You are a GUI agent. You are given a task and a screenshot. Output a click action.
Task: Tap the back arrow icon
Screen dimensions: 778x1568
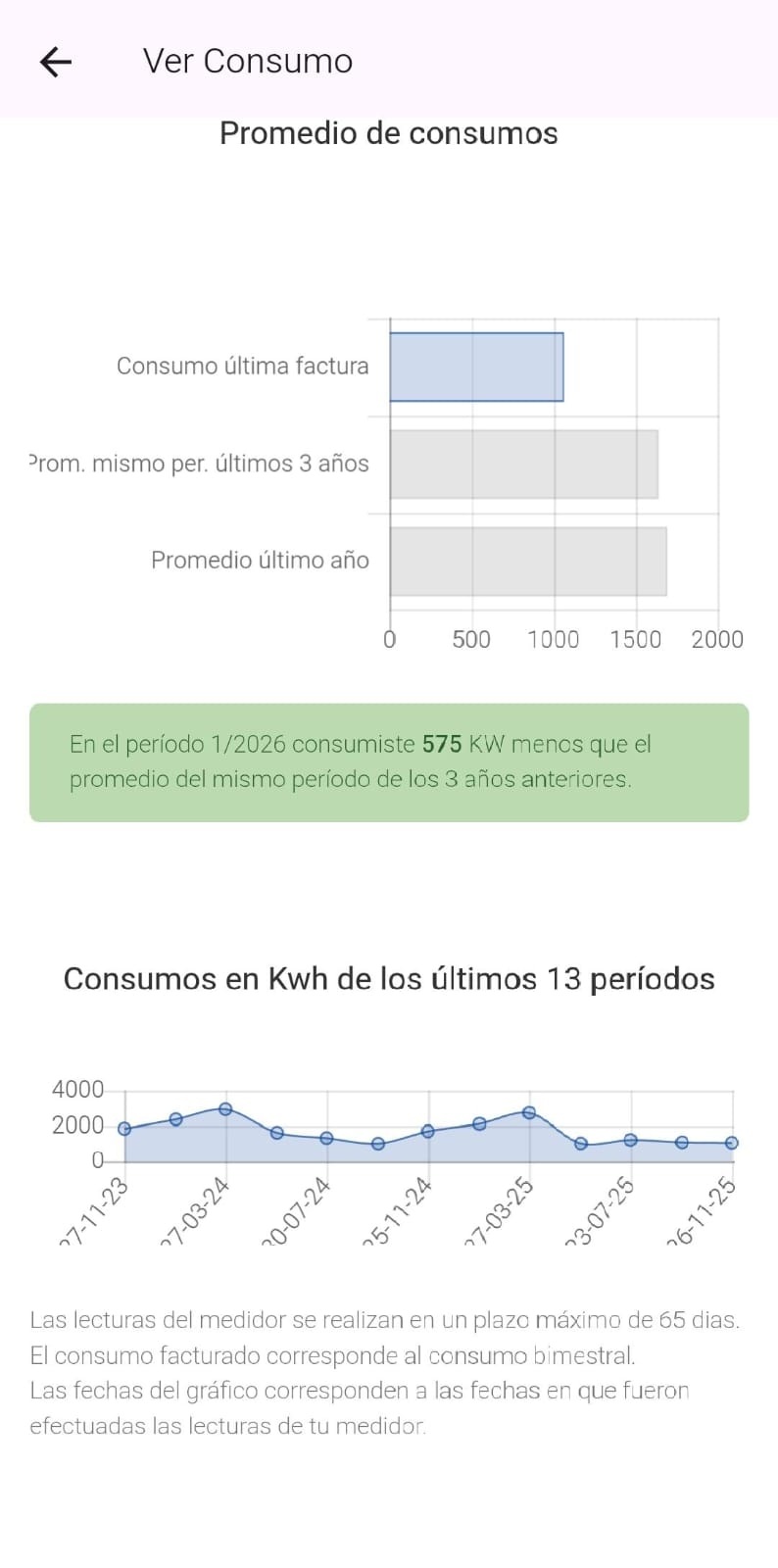(x=56, y=62)
